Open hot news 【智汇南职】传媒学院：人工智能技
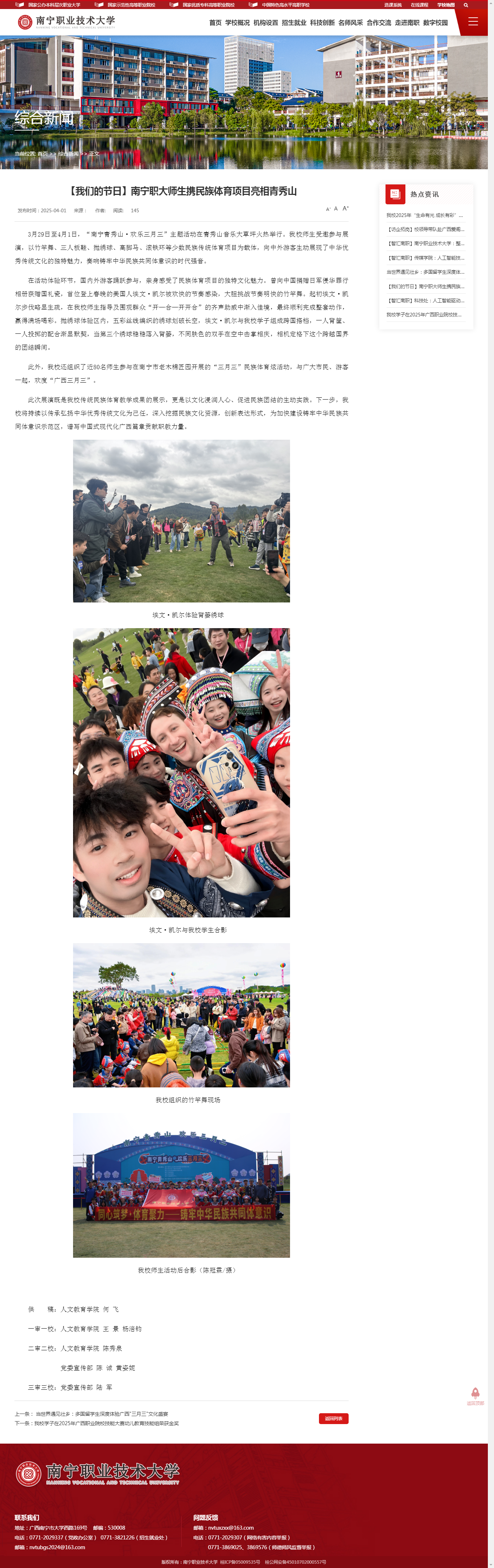This screenshot has width=494, height=1568. [425, 258]
